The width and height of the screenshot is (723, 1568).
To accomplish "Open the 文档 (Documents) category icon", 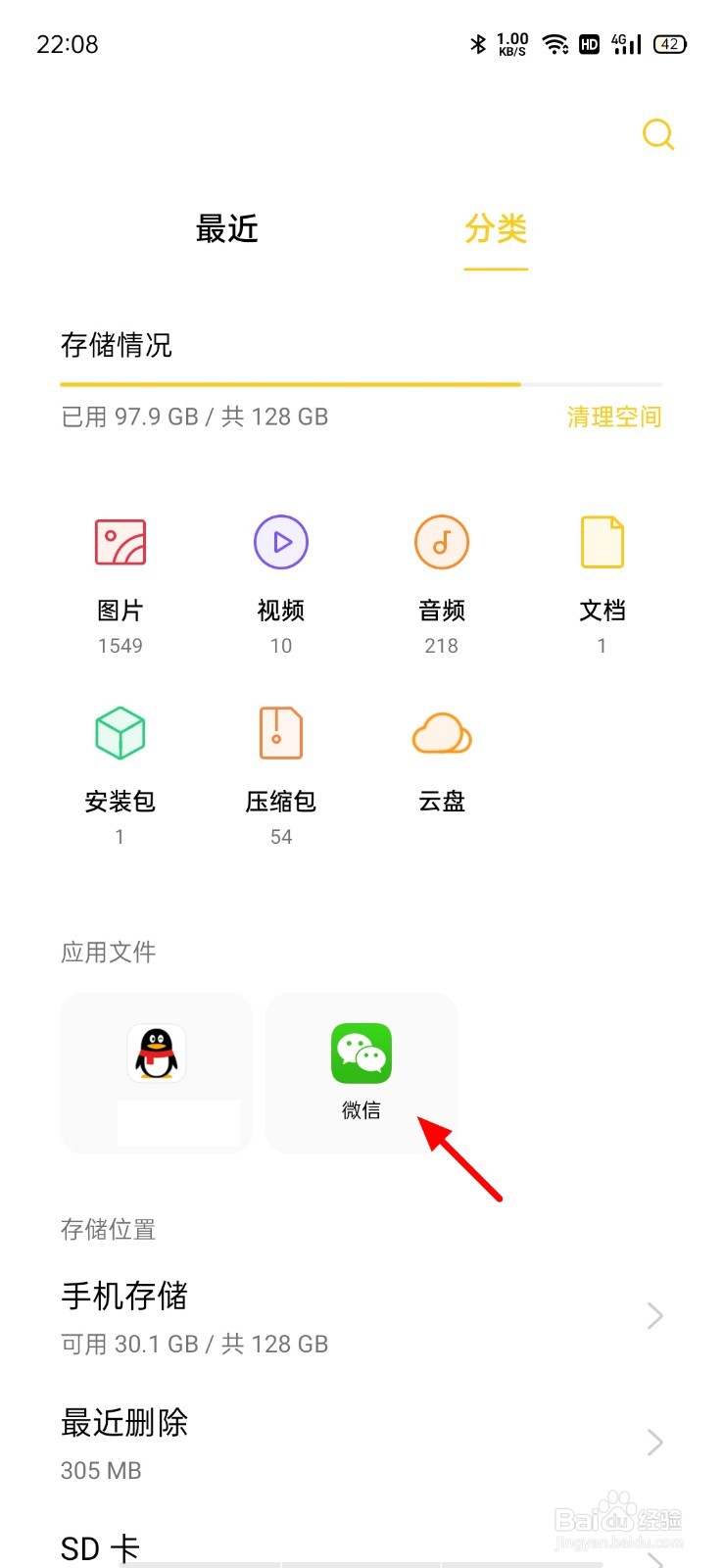I will [x=602, y=541].
